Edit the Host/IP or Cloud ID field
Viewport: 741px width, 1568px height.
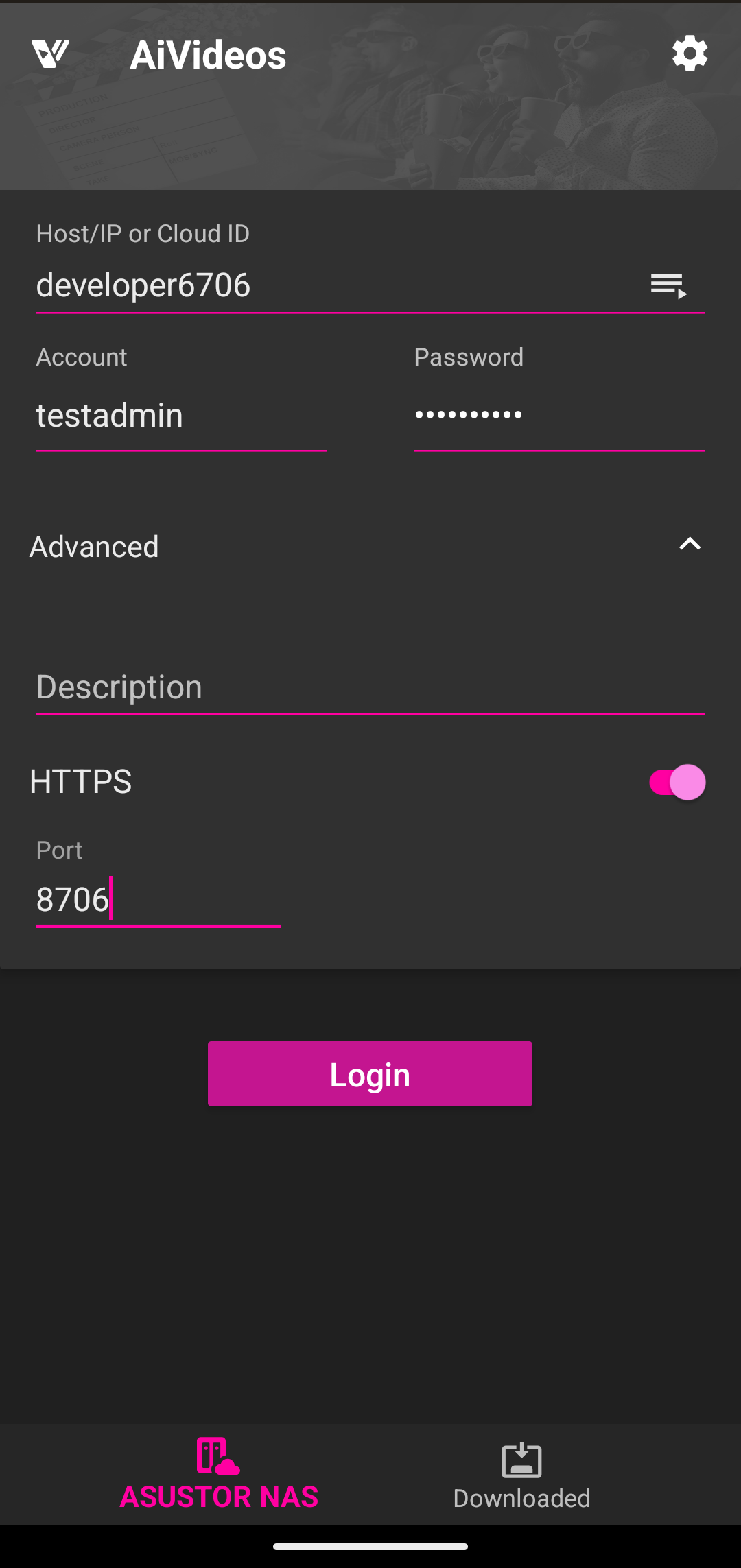tap(336, 285)
